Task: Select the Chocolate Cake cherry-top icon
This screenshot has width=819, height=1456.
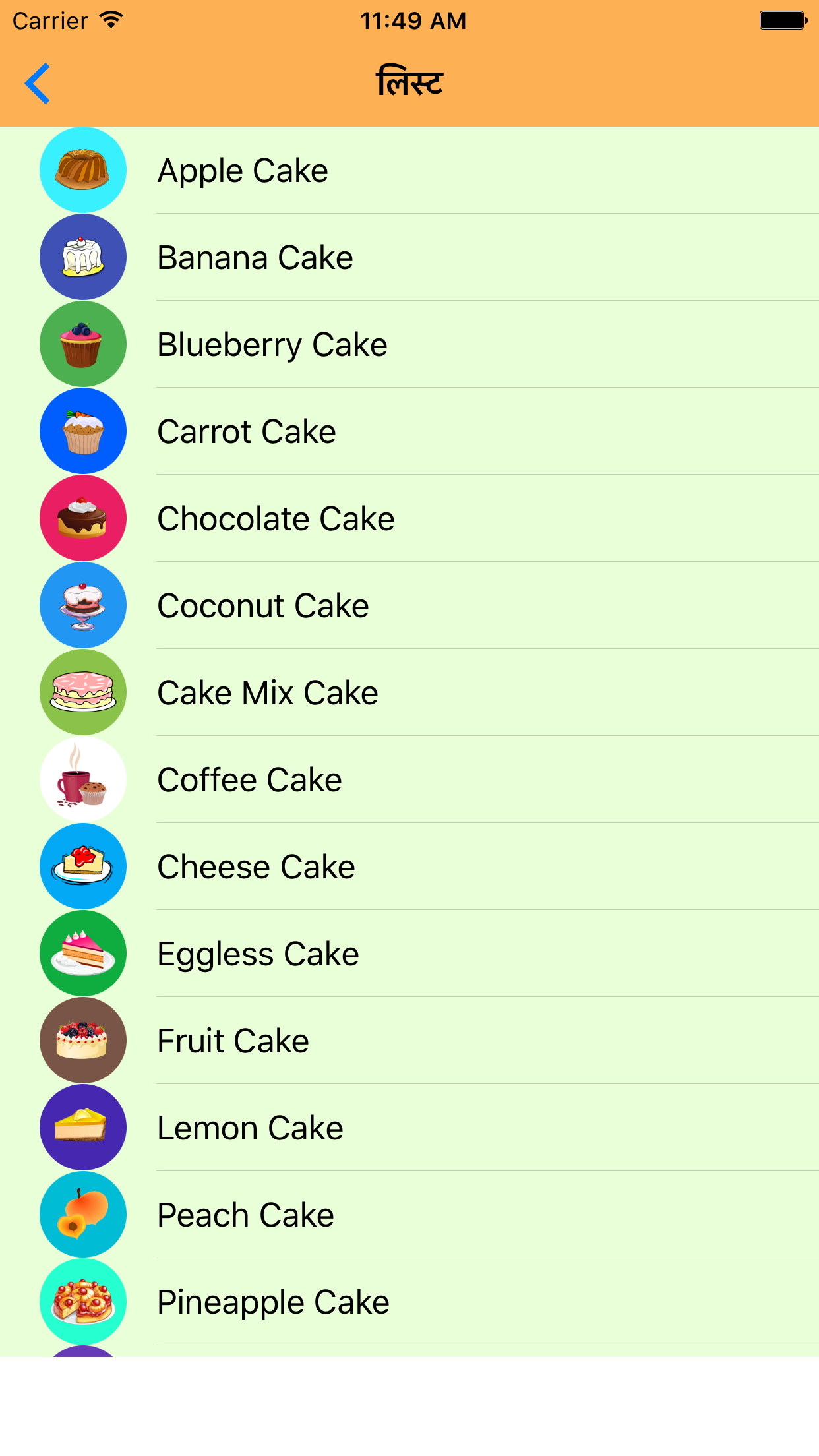Action: [82, 518]
